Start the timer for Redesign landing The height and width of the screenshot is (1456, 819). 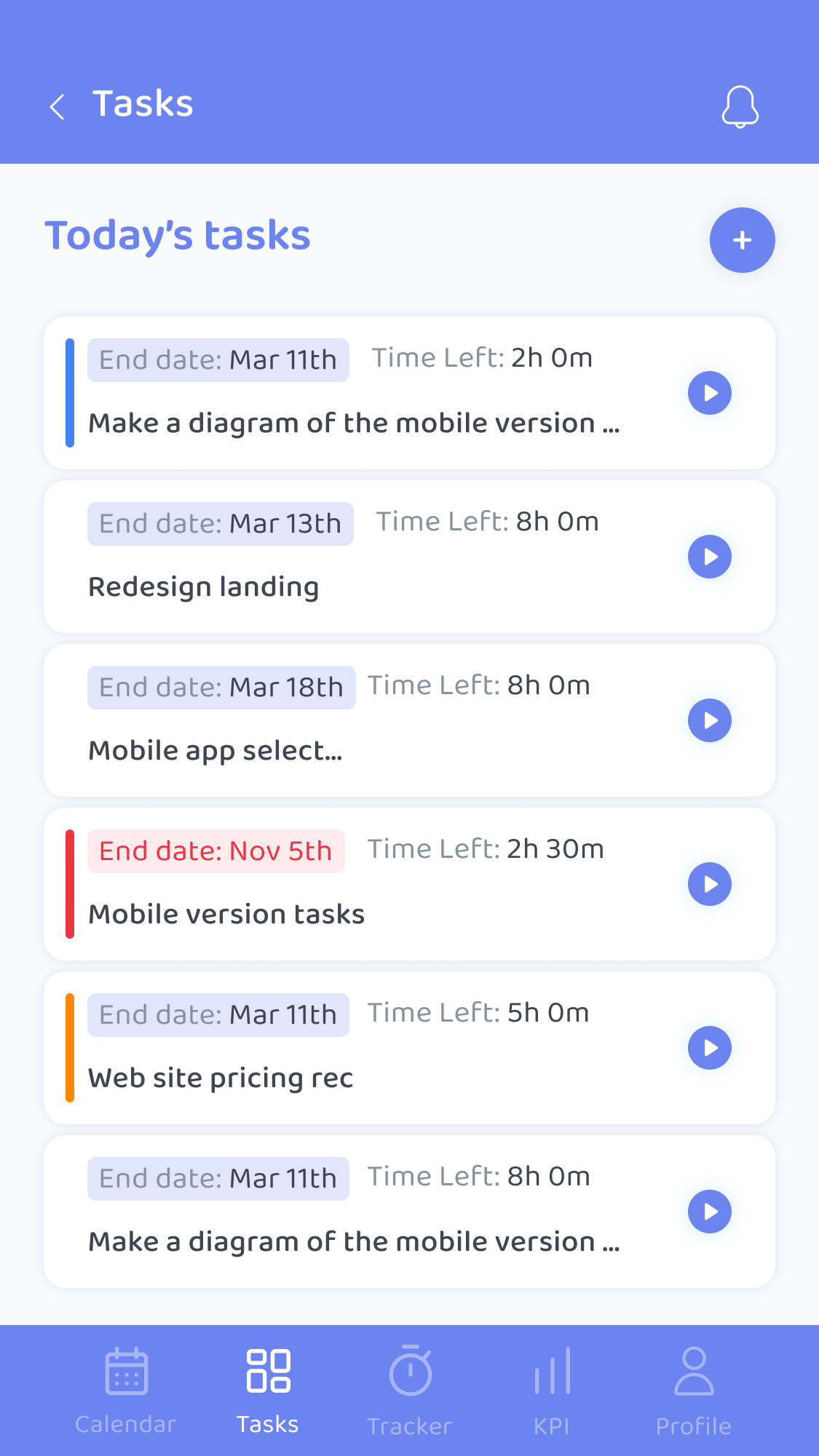[709, 557]
